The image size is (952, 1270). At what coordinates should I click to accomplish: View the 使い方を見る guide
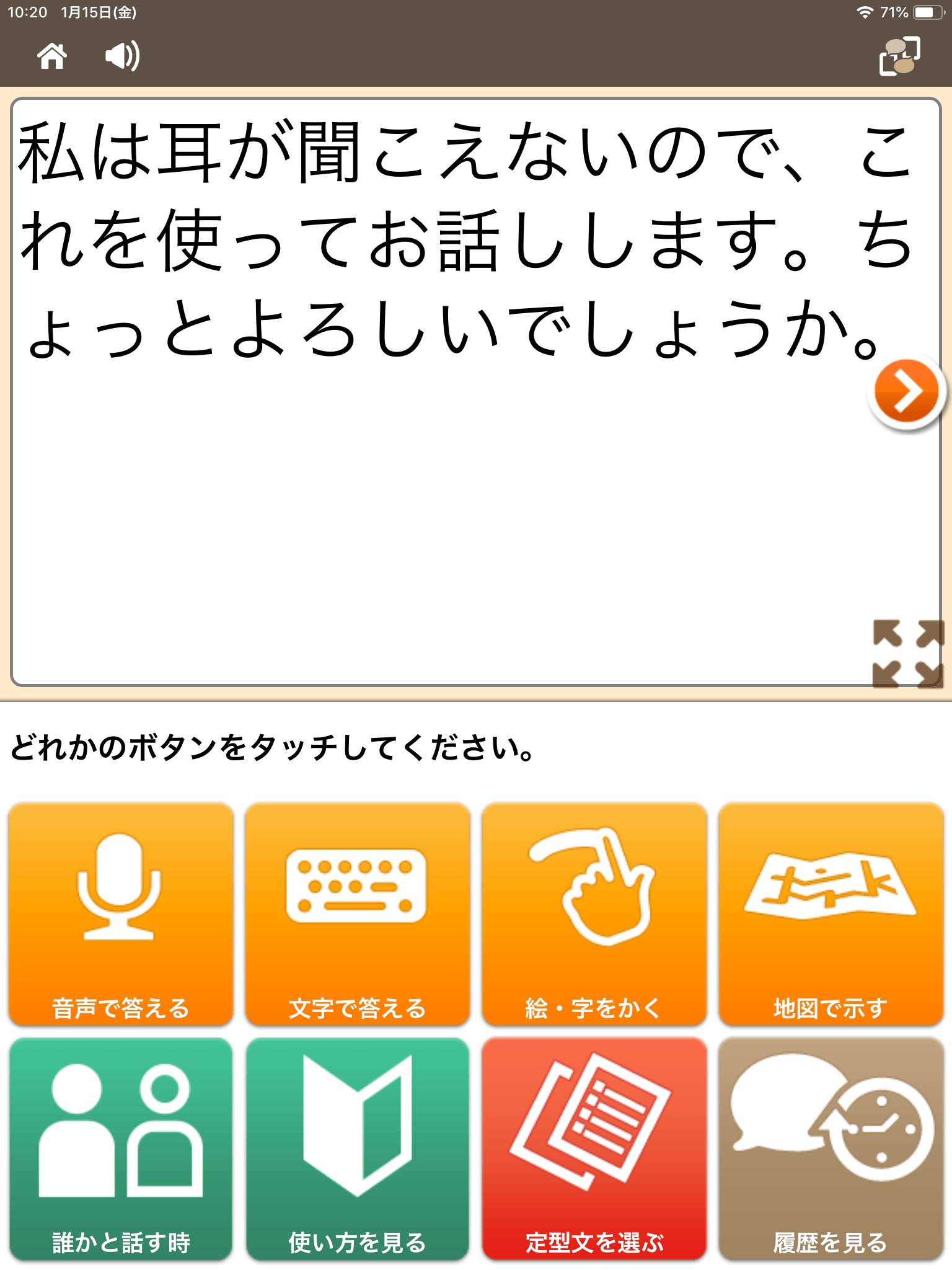357,1148
